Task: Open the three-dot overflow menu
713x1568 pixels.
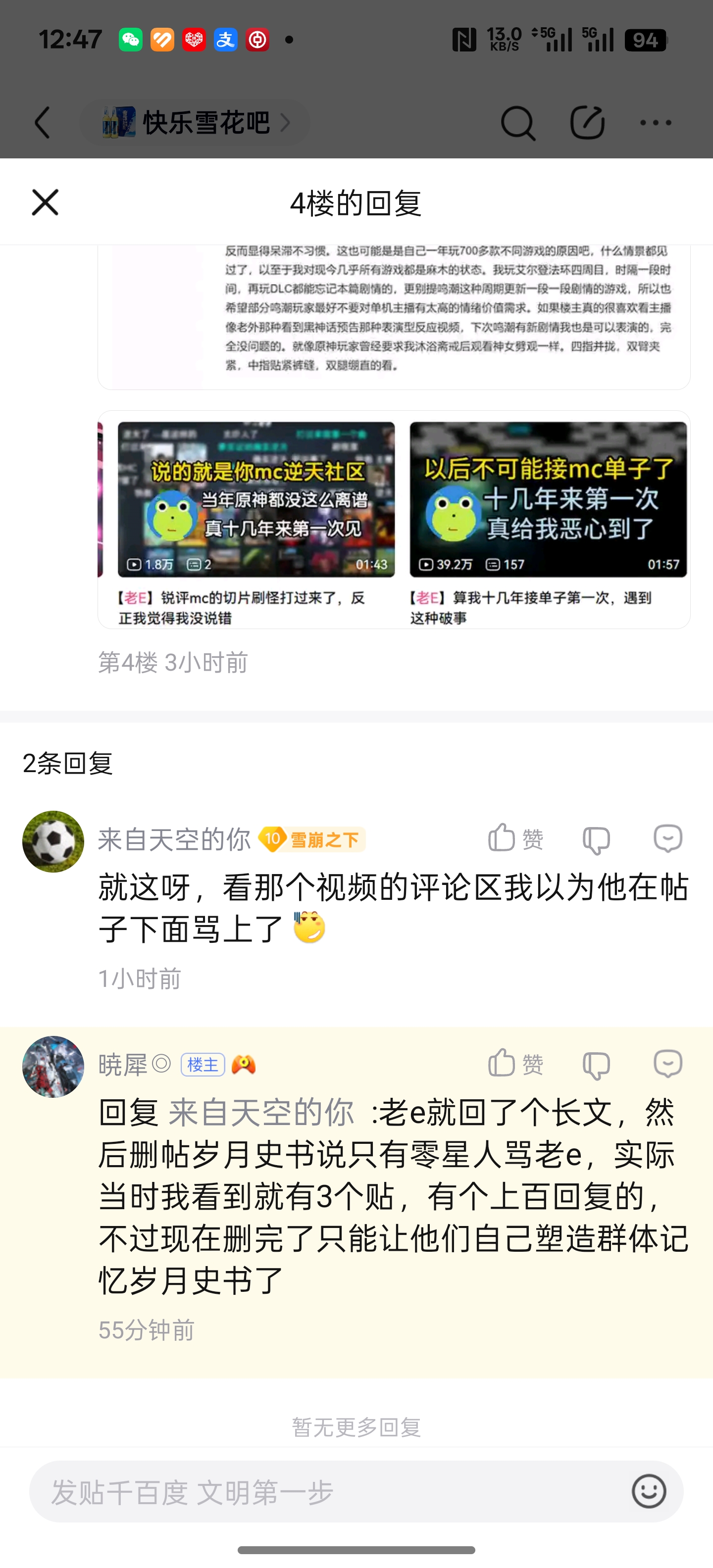Action: pos(656,122)
